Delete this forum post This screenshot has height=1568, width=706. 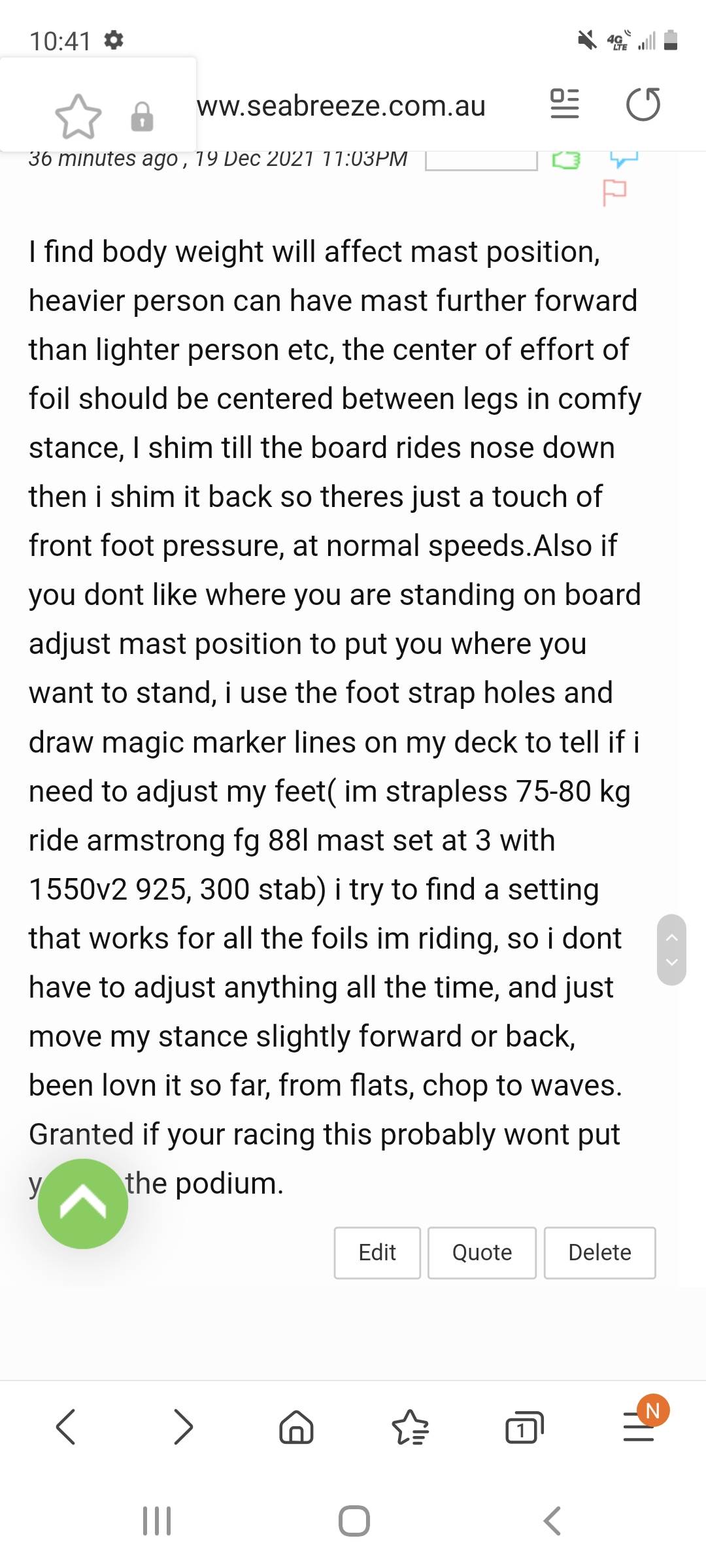click(599, 1252)
